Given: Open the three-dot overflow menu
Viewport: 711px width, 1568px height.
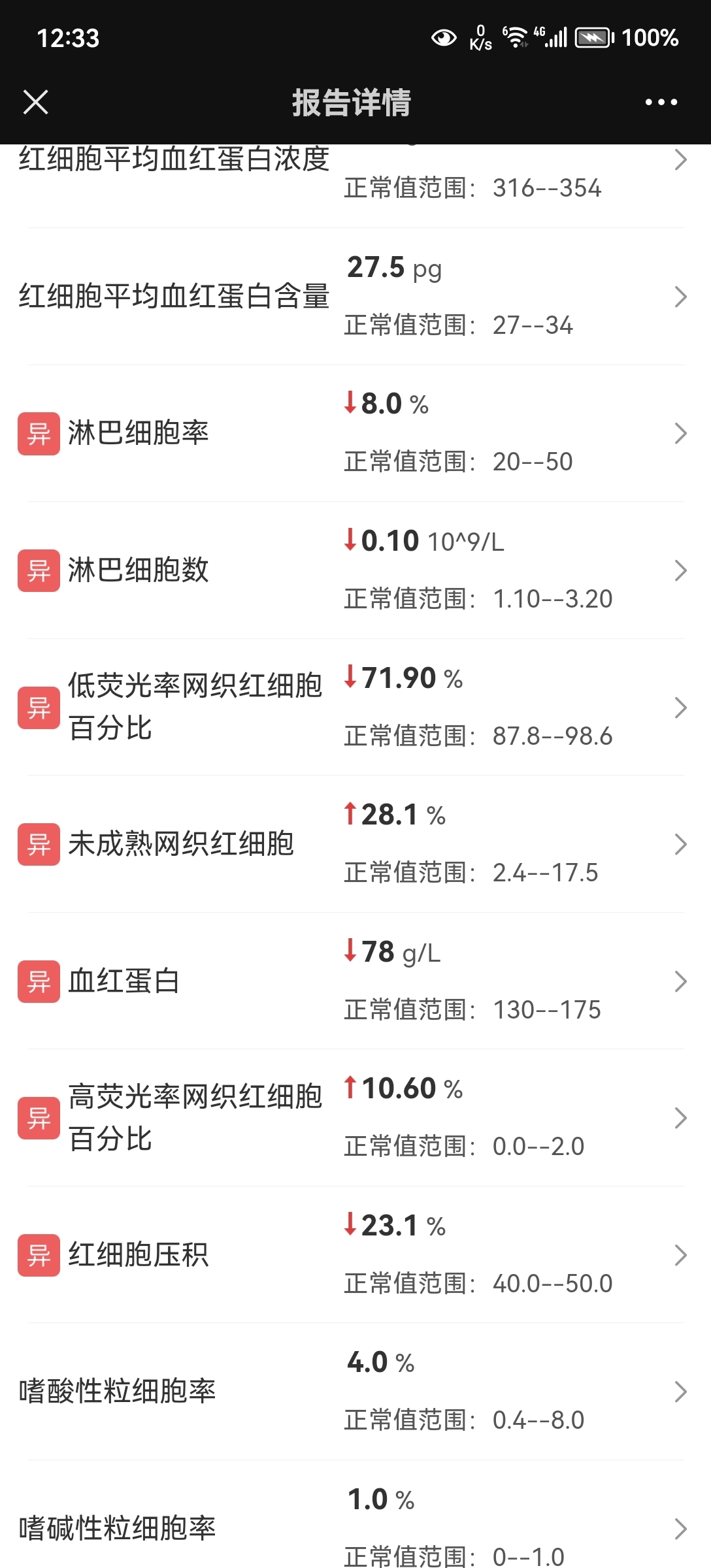Looking at the screenshot, I should [661, 103].
